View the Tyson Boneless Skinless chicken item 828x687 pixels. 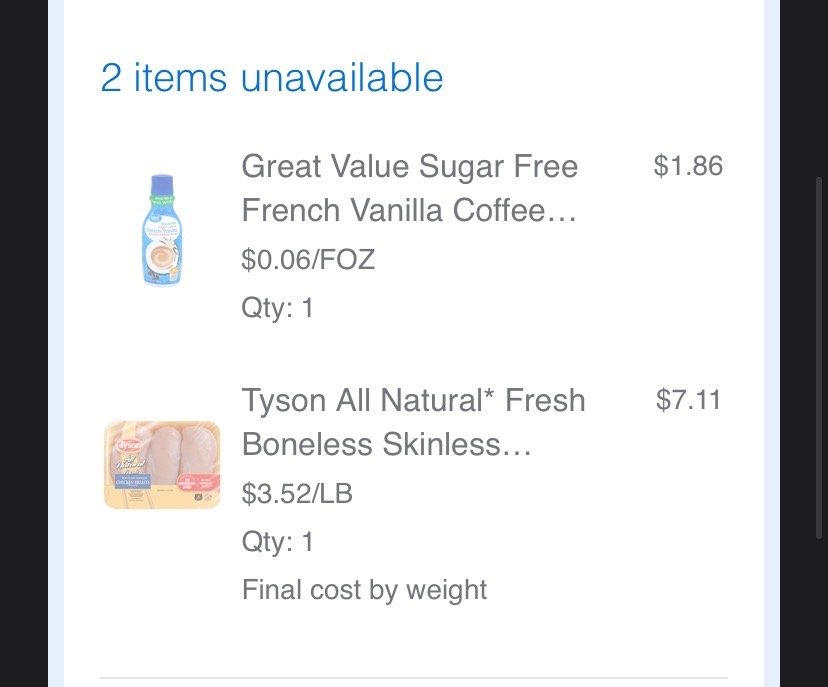coord(413,422)
